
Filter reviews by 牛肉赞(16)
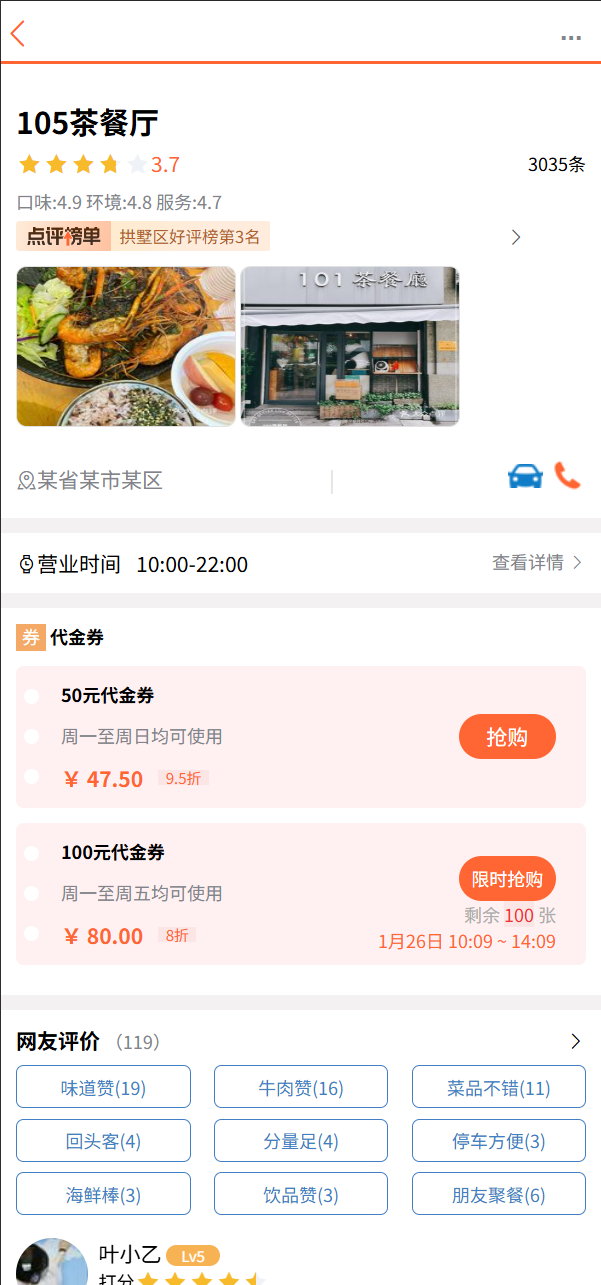301,1087
